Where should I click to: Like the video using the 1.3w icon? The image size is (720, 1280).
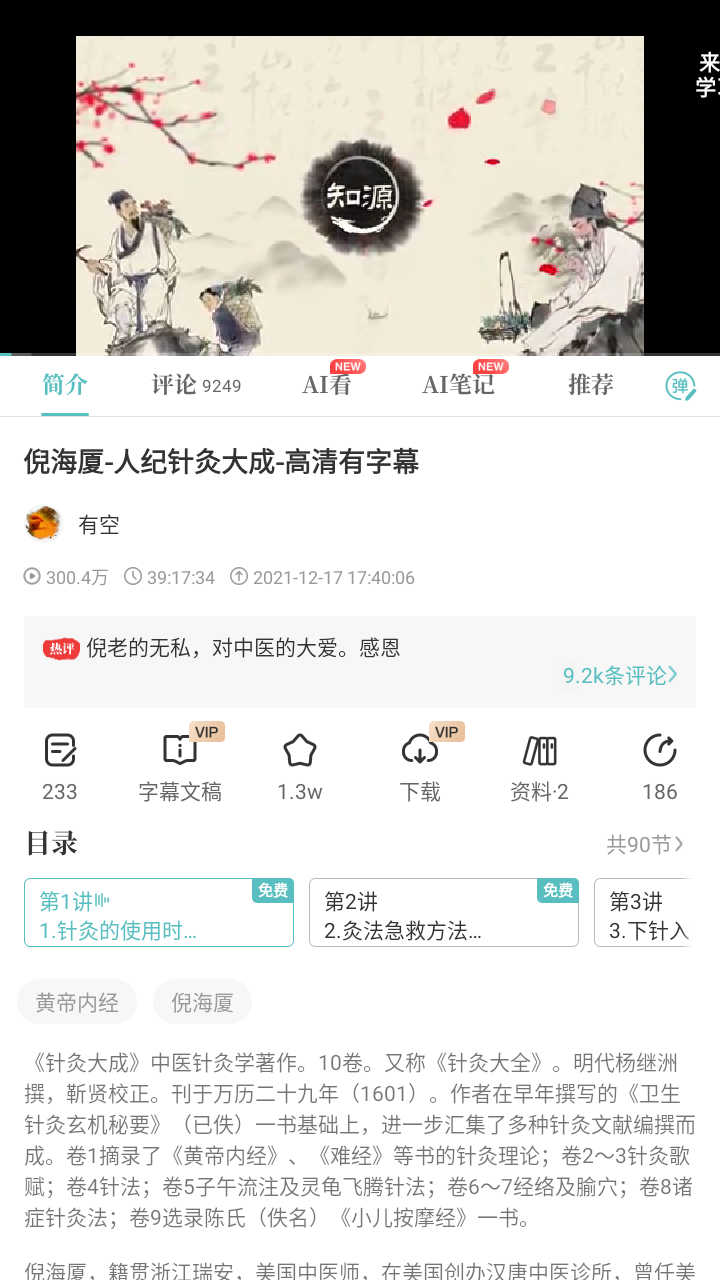[x=300, y=750]
